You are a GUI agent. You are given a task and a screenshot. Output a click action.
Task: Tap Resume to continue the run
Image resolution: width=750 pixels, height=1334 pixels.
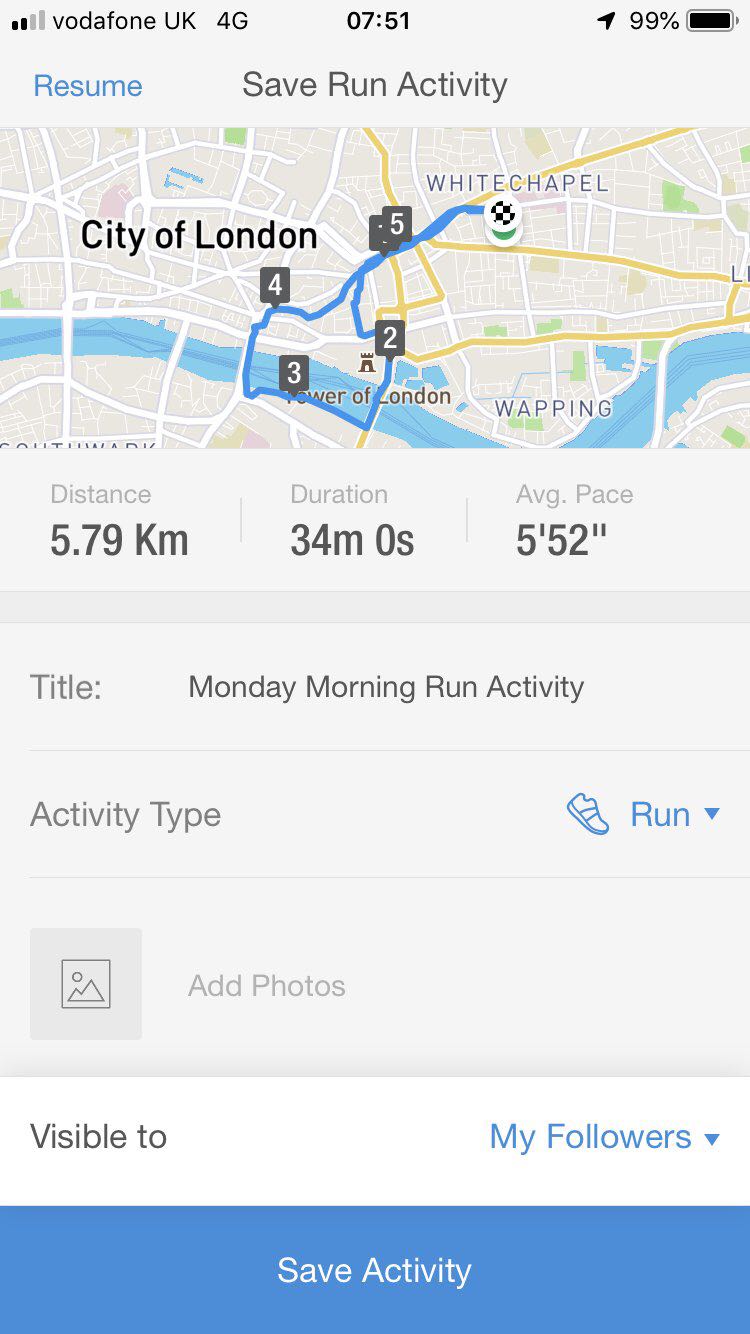coord(88,86)
